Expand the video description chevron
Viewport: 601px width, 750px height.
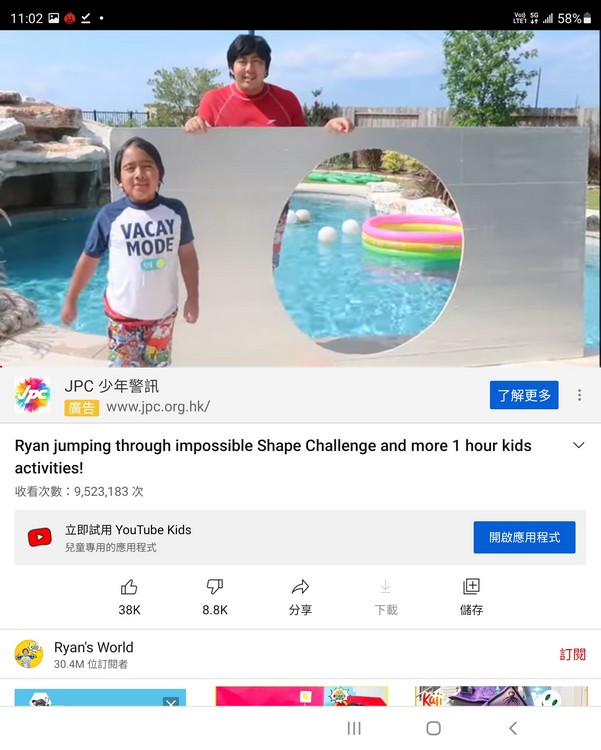pyautogui.click(x=578, y=446)
